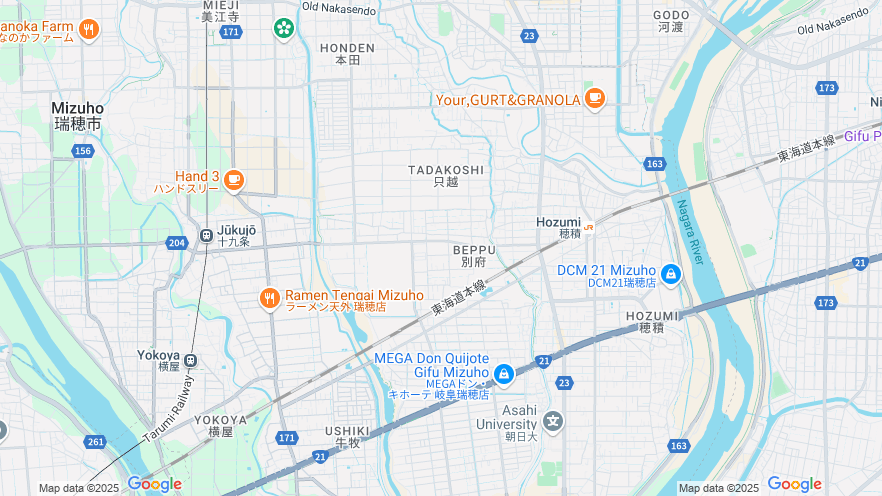Open the Hand 3 cafe pin
Image resolution: width=882 pixels, height=496 pixels.
(x=234, y=180)
